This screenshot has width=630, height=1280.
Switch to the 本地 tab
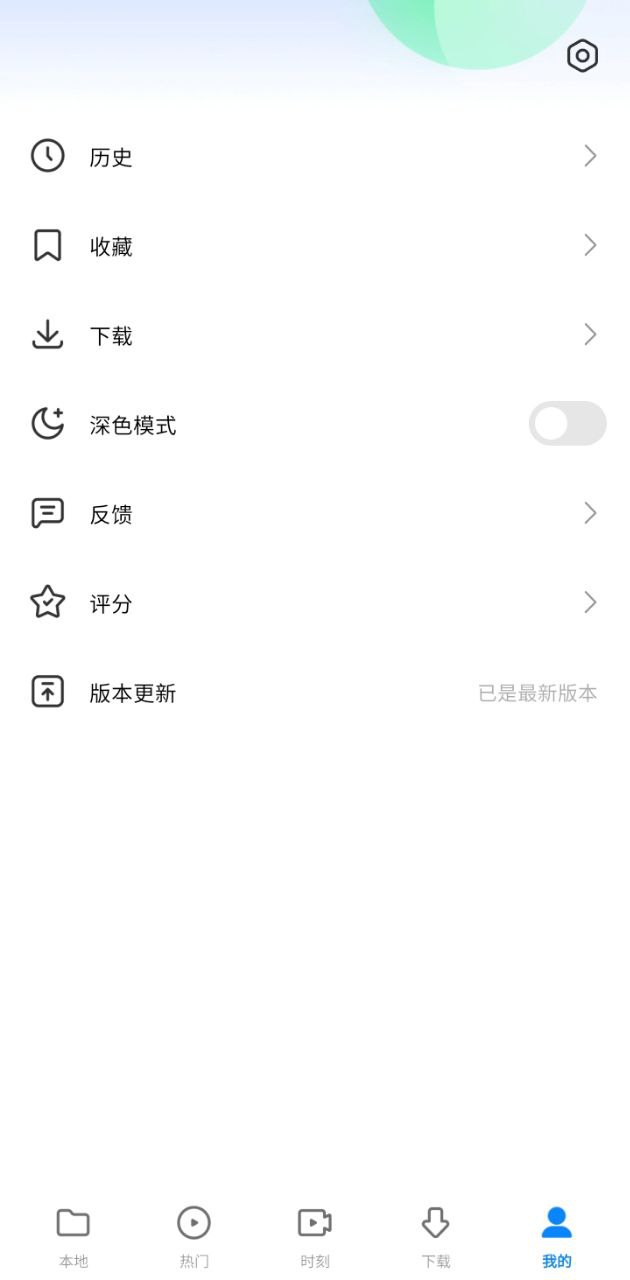73,1236
